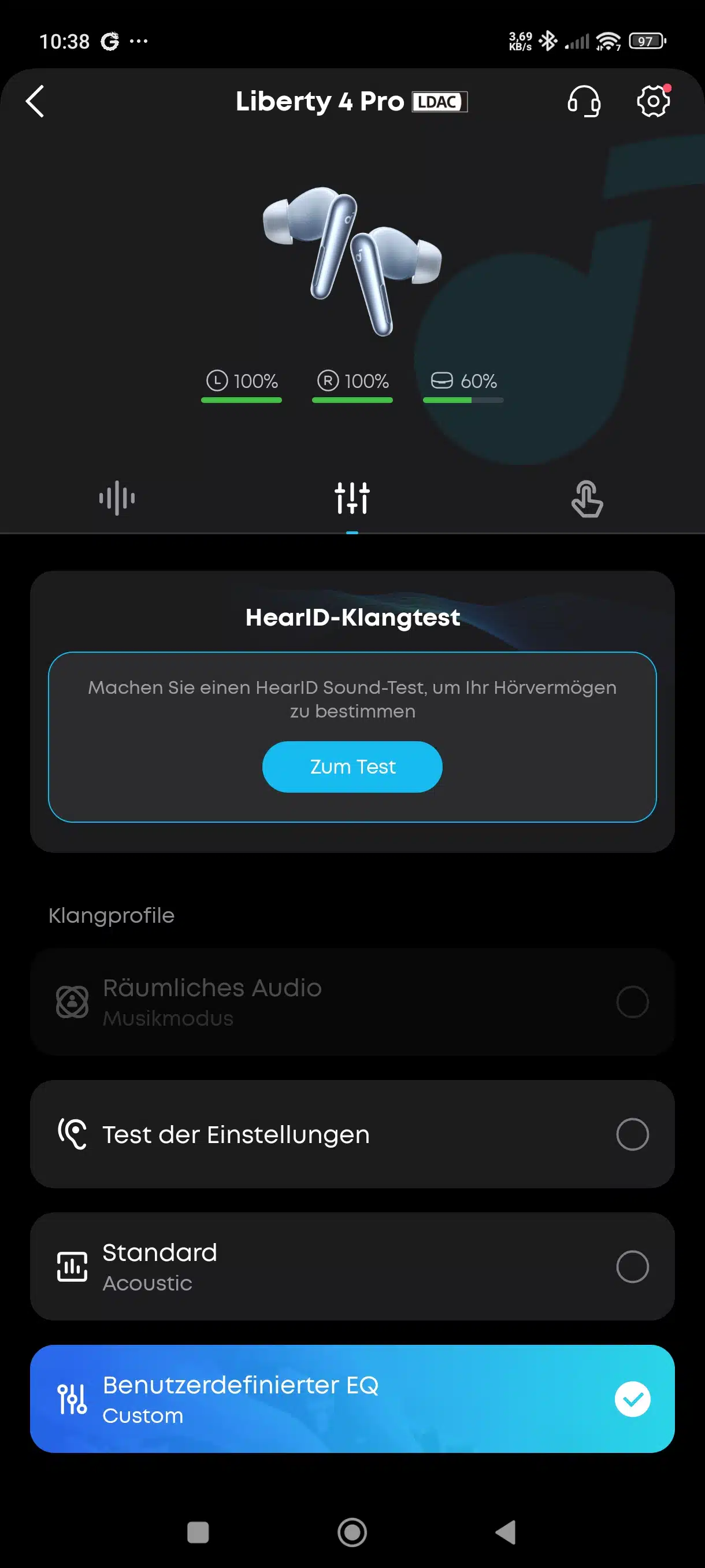Open recent apps from navigation bar

(198, 1533)
